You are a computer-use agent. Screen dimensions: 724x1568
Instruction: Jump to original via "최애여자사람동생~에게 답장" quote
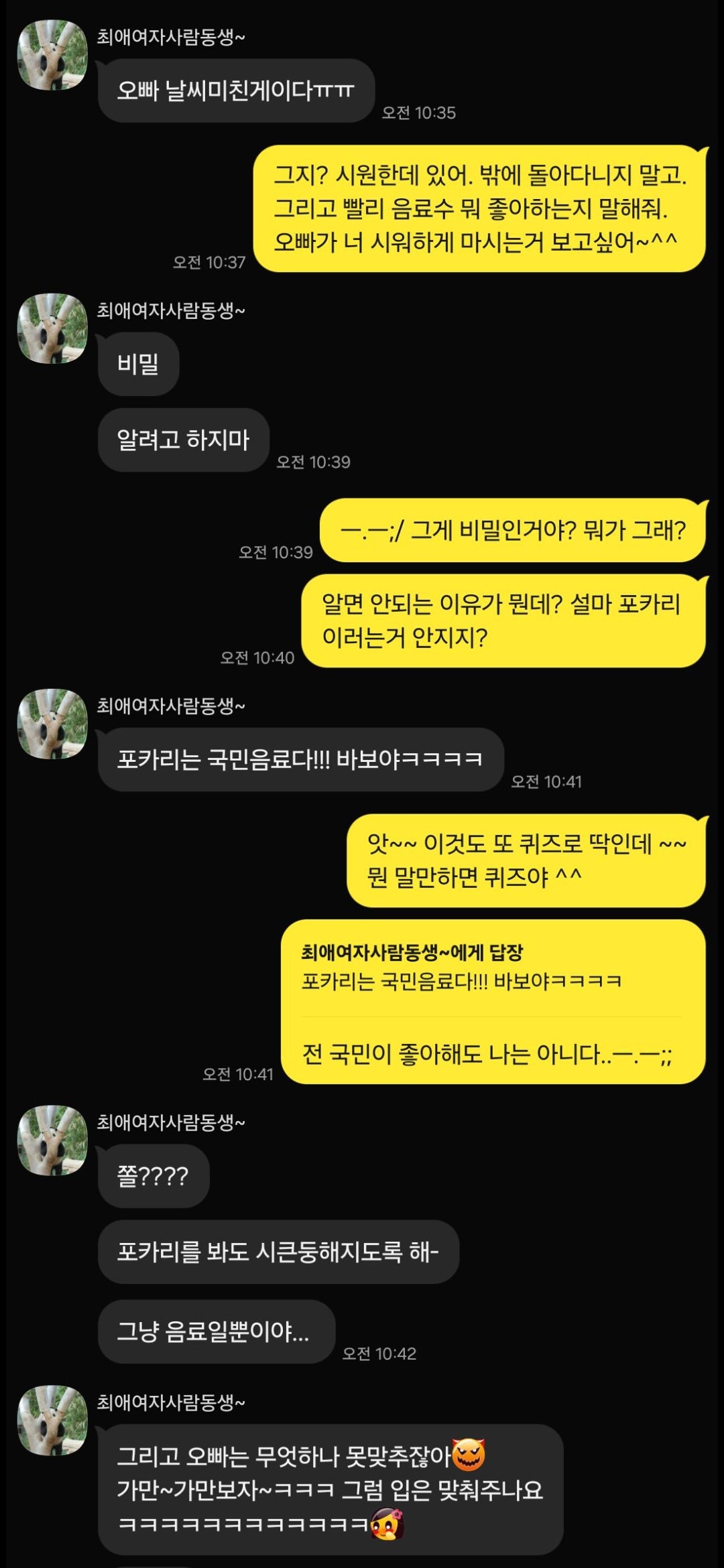point(461,967)
